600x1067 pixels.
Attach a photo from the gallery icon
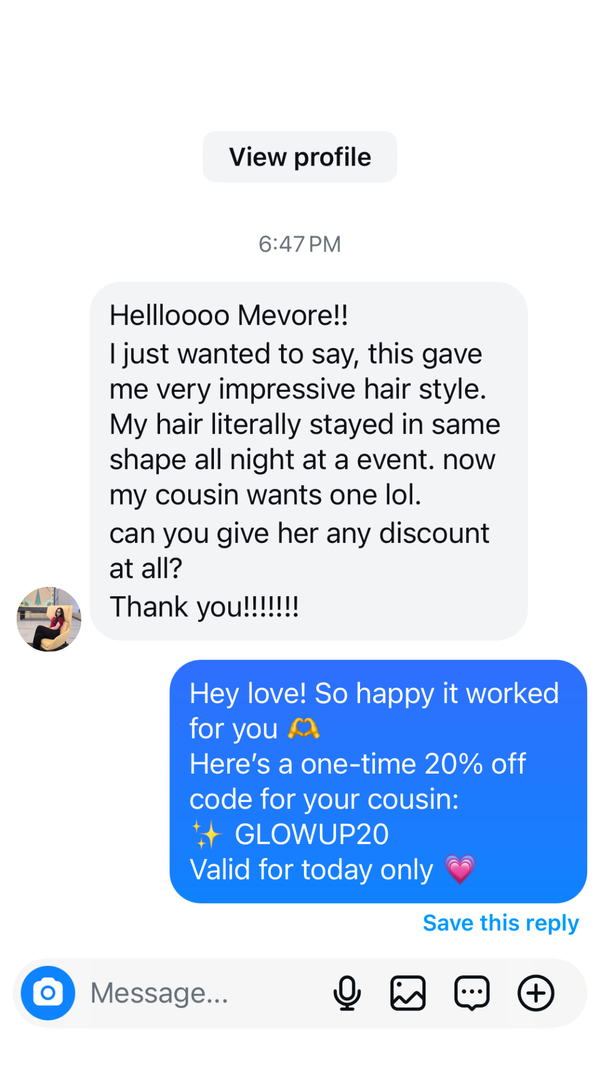407,994
